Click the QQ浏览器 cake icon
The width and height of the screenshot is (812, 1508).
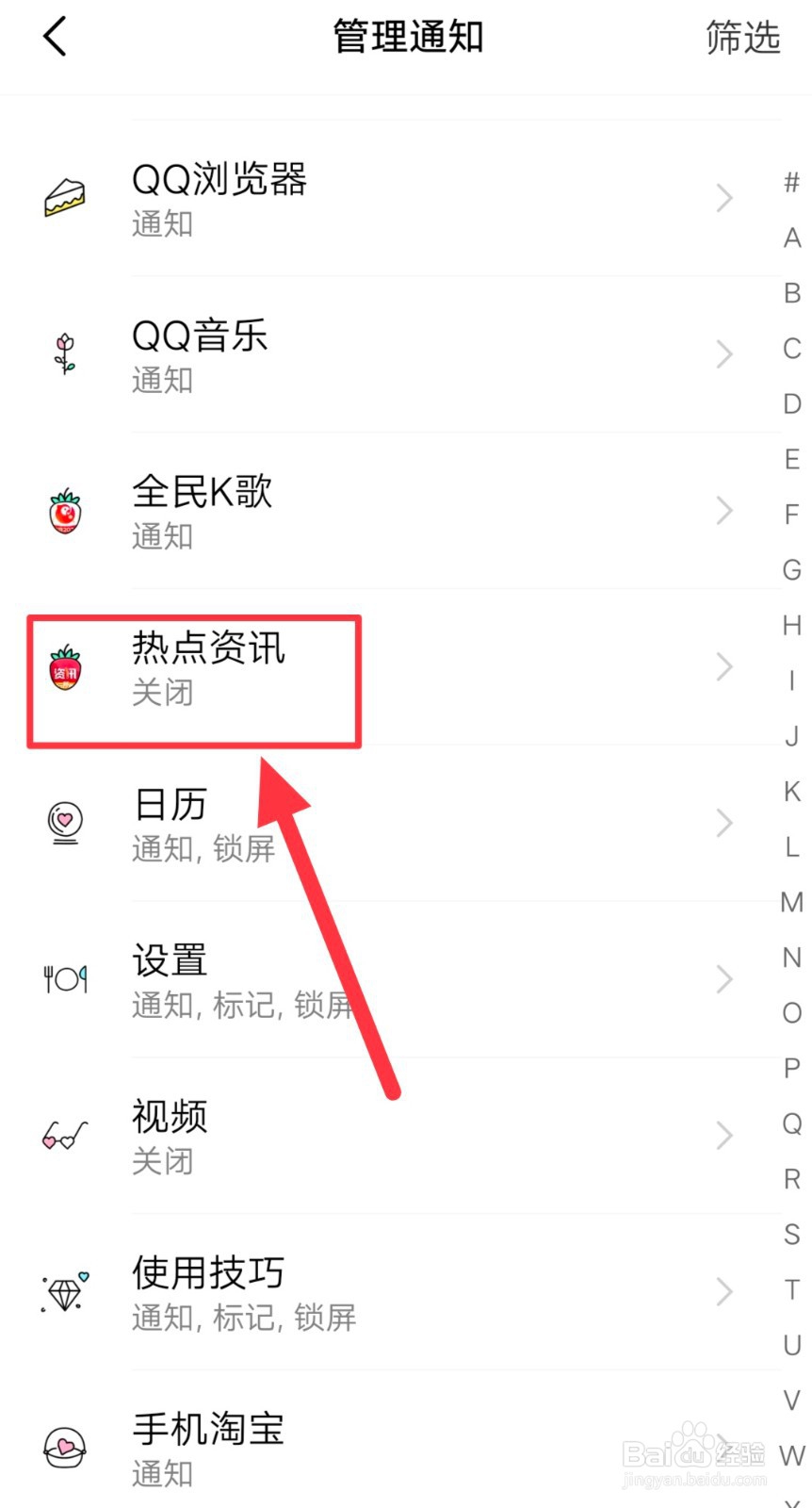point(64,196)
